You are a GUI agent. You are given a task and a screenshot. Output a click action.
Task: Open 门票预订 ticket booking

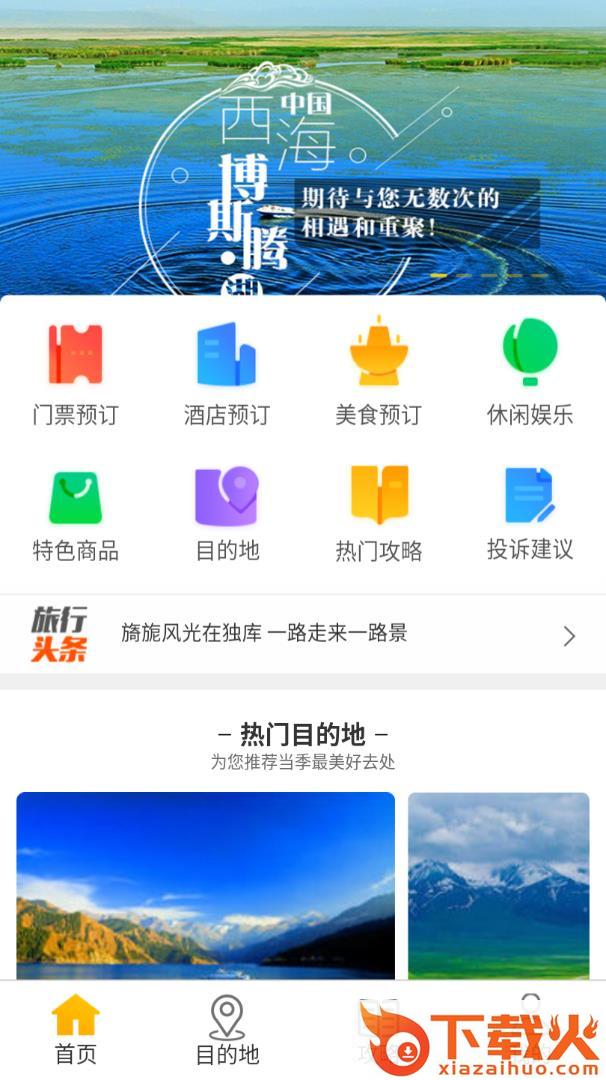coord(76,372)
